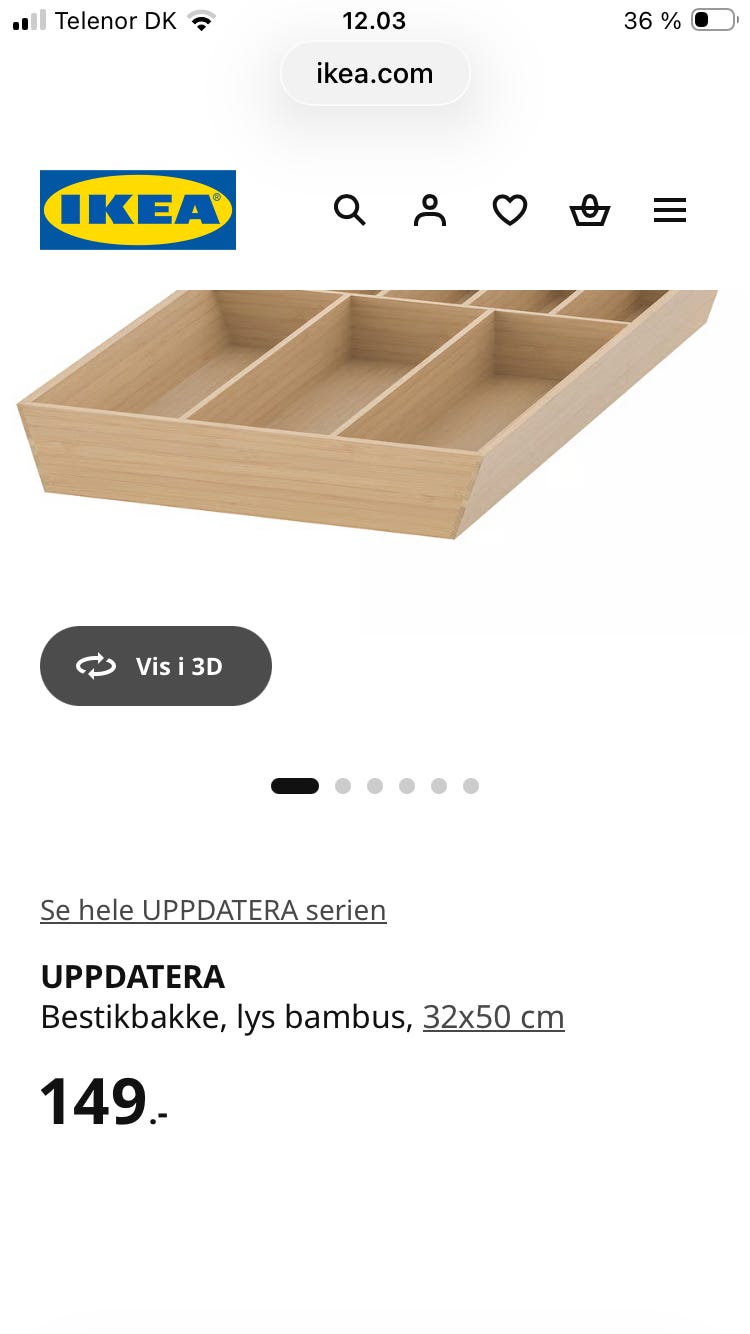Open the hamburger navigation menu
The width and height of the screenshot is (750, 1334).
(669, 210)
